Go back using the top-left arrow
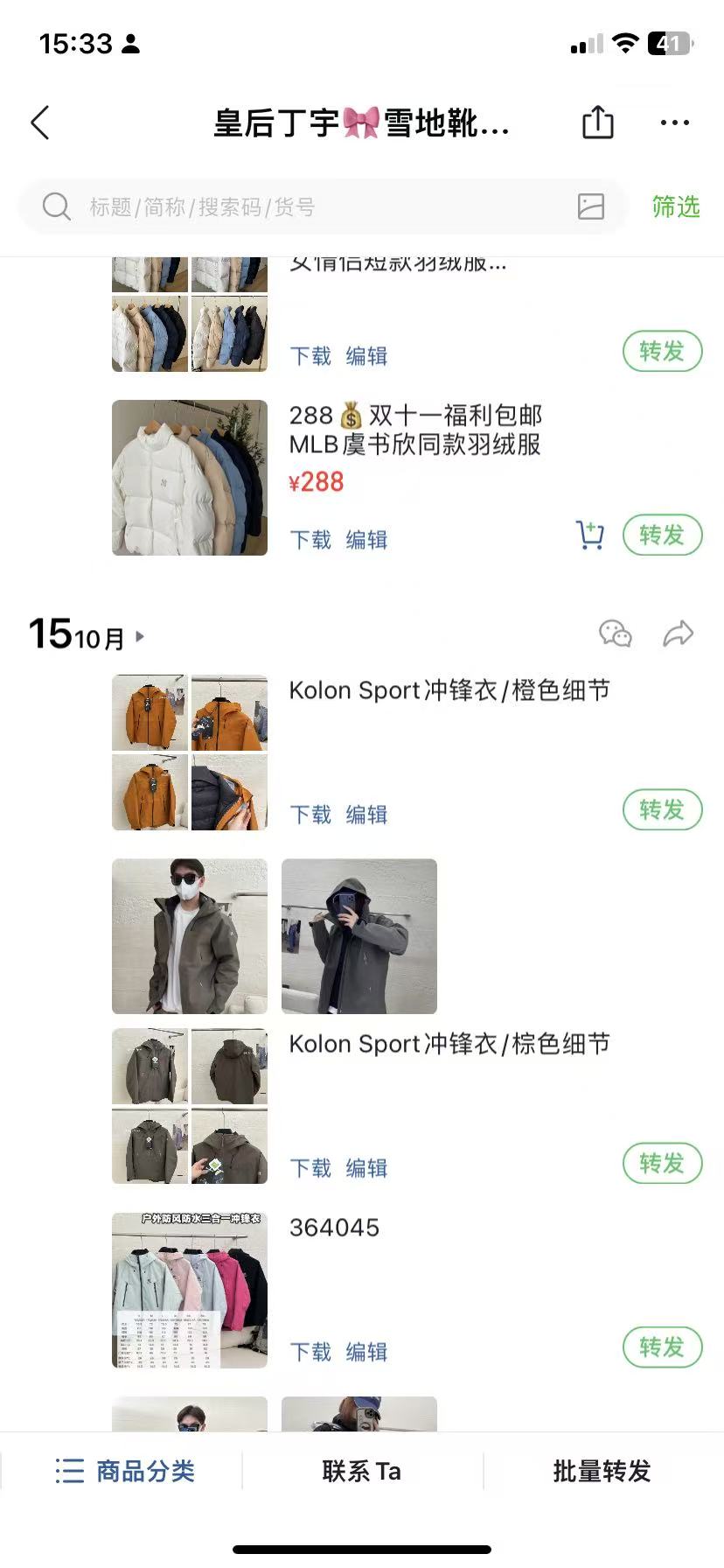Viewport: 724px width, 1568px height. coord(40,123)
